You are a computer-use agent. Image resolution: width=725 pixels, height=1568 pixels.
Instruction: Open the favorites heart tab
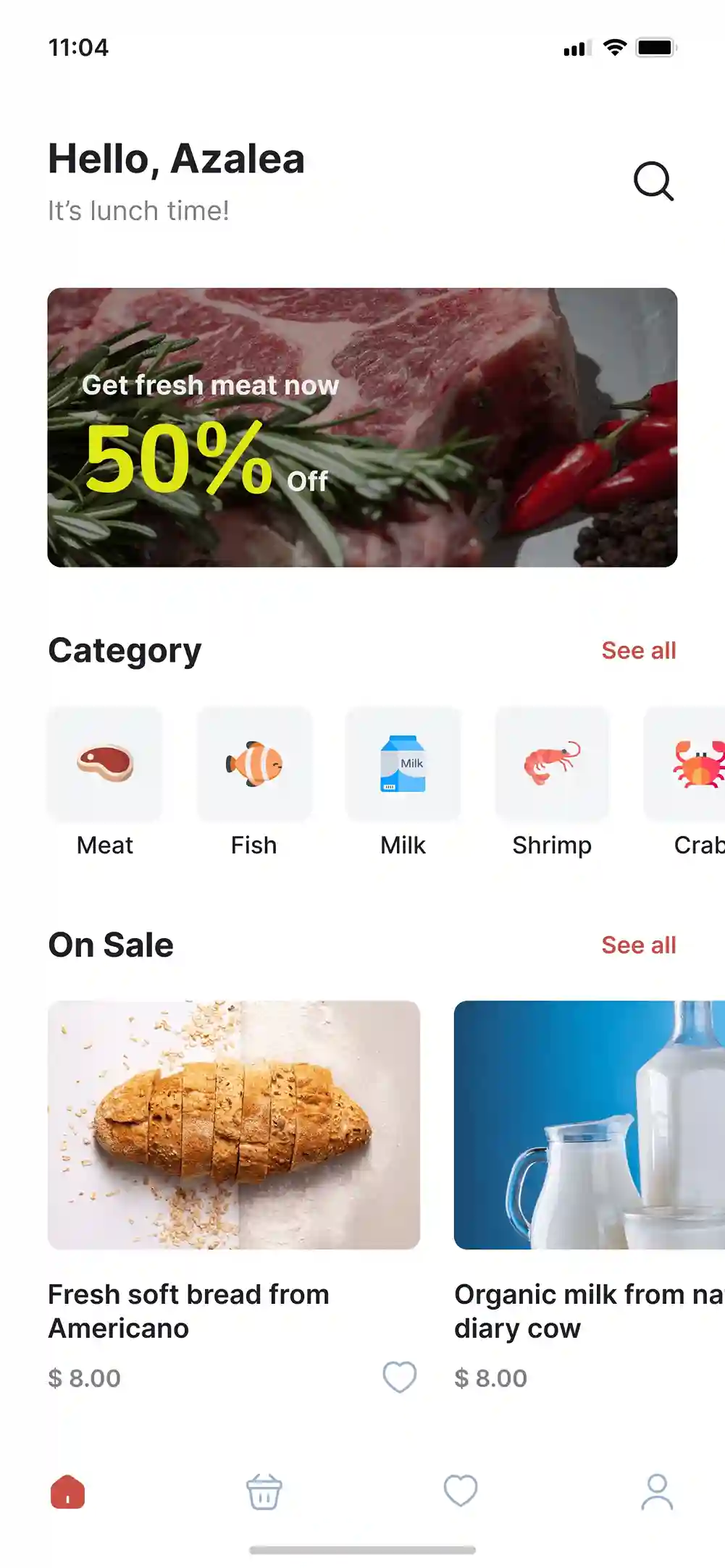point(461,1491)
